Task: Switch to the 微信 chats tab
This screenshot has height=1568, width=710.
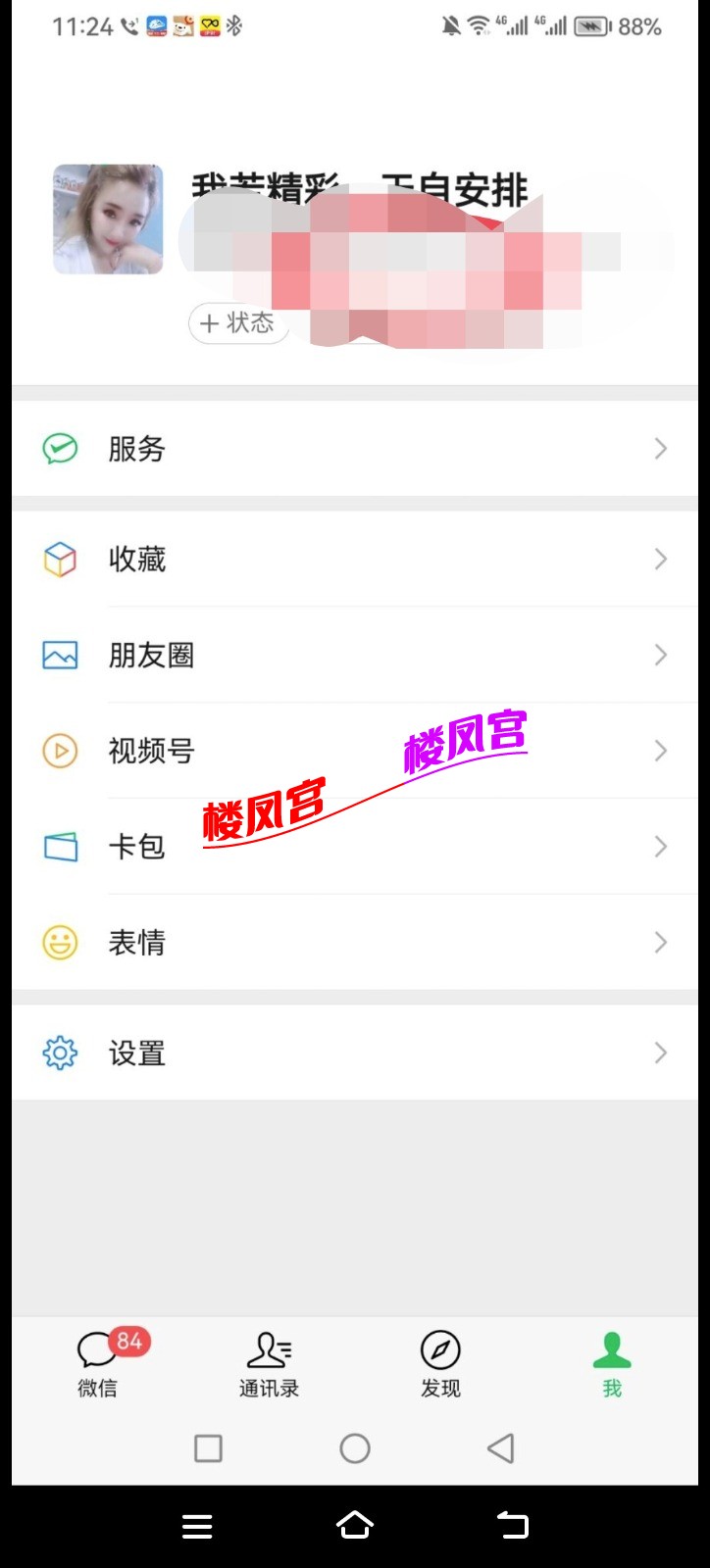Action: (98, 1362)
